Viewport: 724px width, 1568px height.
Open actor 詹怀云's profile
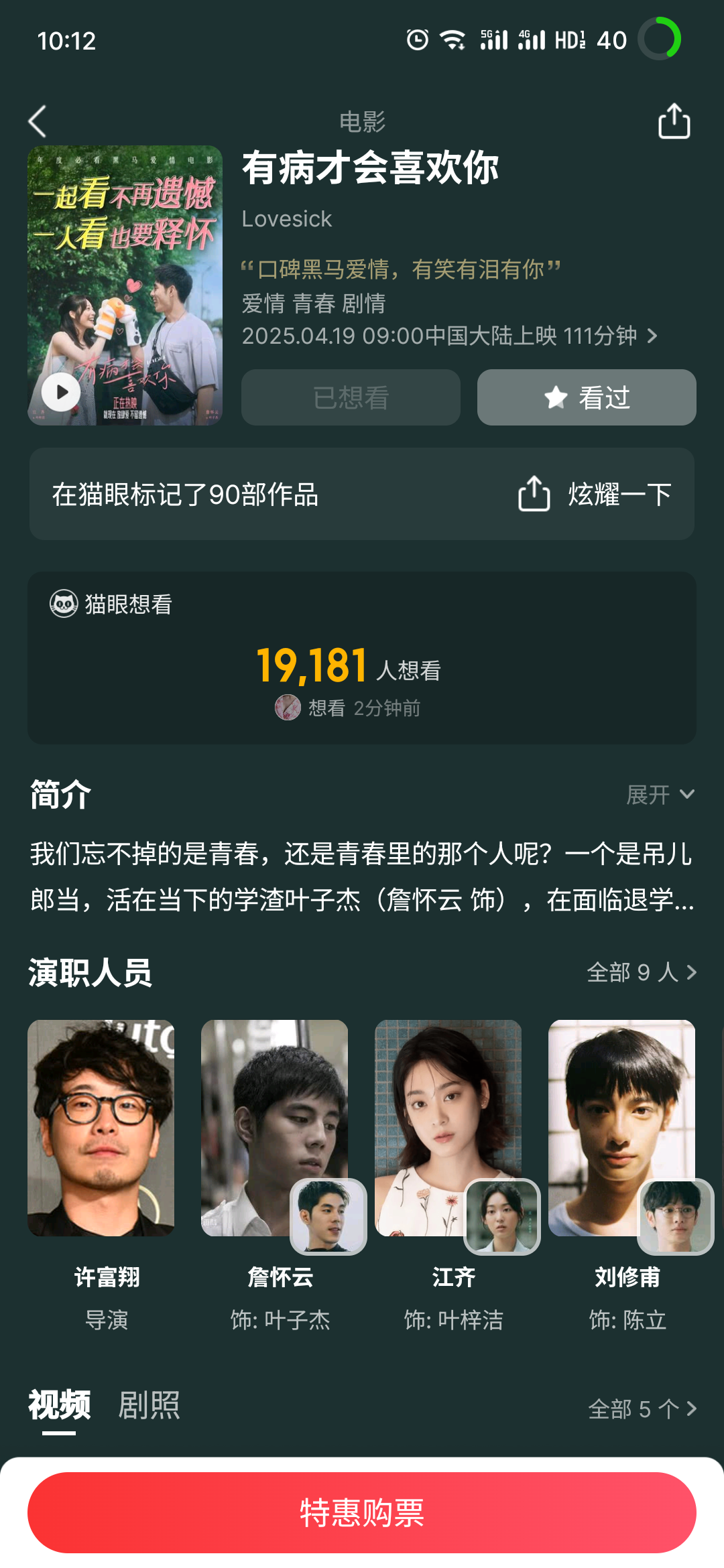(281, 1174)
